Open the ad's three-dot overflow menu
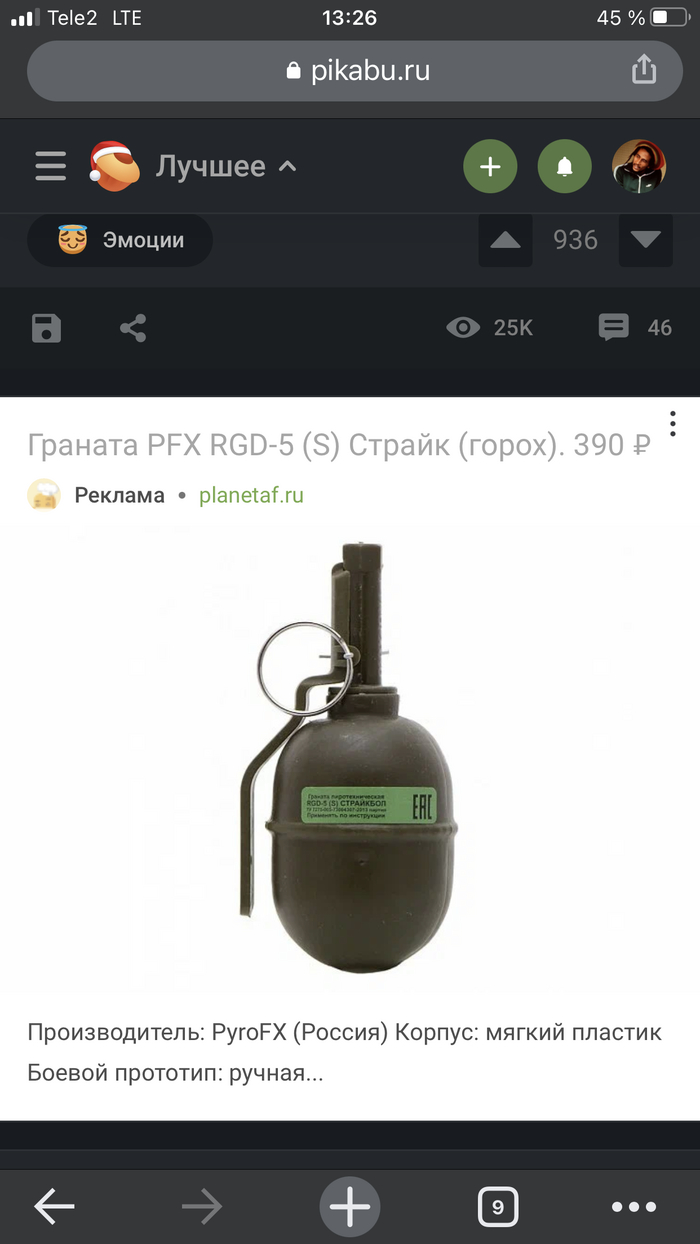Image resolution: width=700 pixels, height=1244 pixels. tap(673, 424)
